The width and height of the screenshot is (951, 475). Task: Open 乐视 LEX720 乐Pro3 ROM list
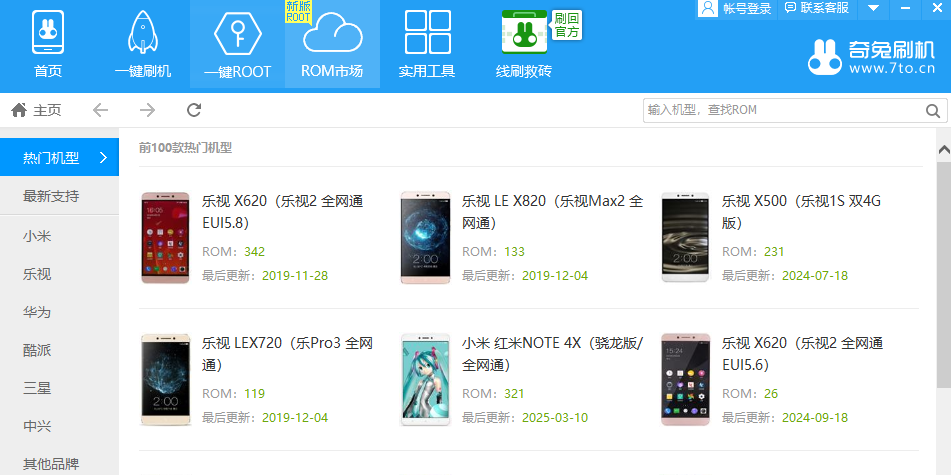[x=287, y=353]
